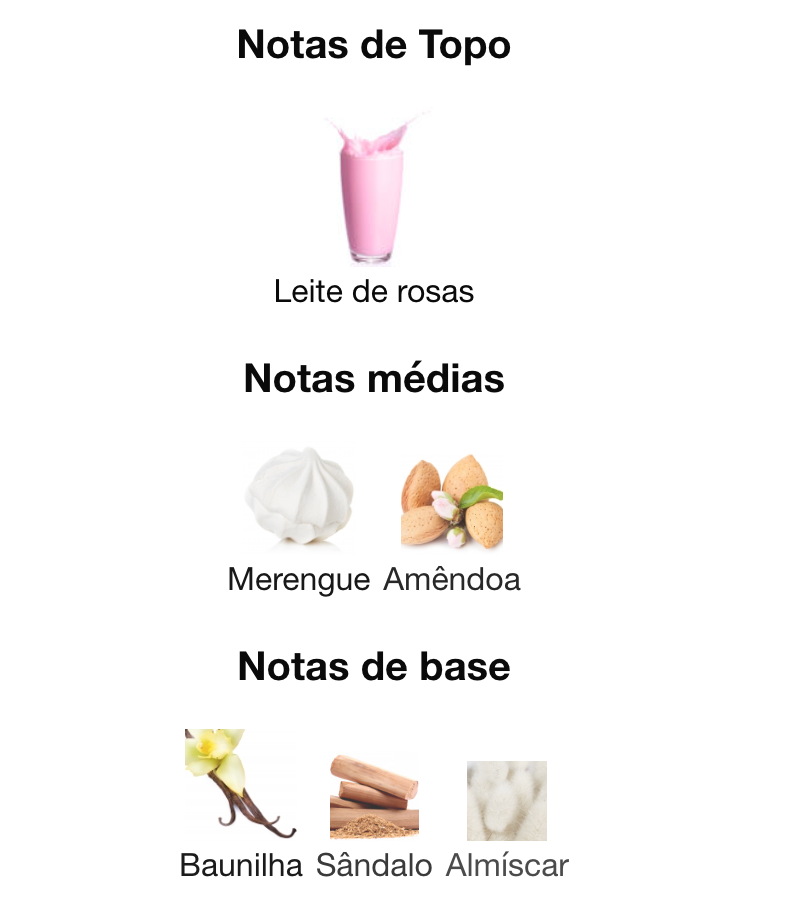The width and height of the screenshot is (804, 902).
Task: Tap the Sândalo note
Action: (x=374, y=797)
